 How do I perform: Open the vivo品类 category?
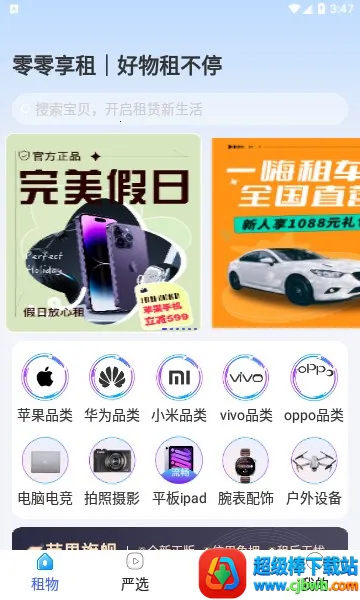pos(246,388)
